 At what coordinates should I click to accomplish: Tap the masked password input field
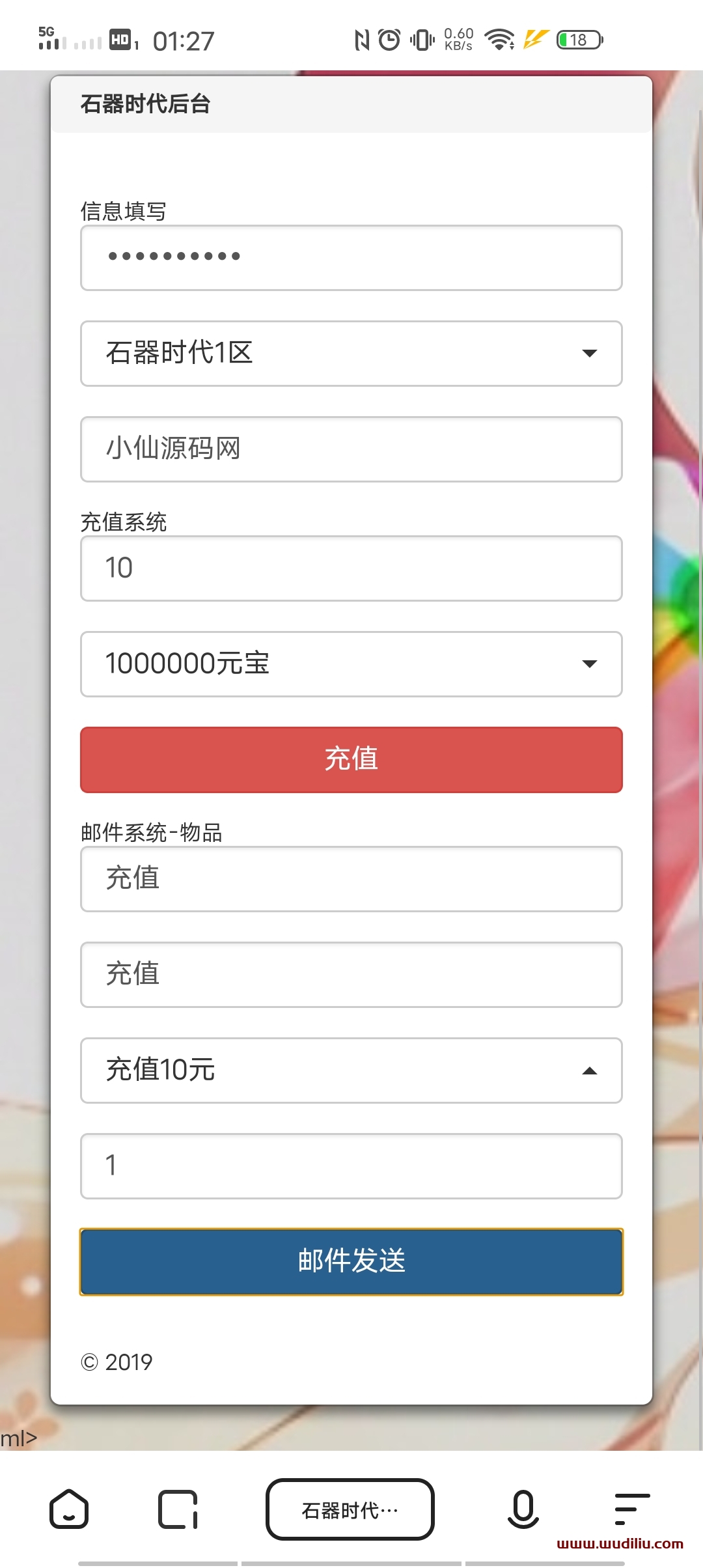click(x=351, y=258)
